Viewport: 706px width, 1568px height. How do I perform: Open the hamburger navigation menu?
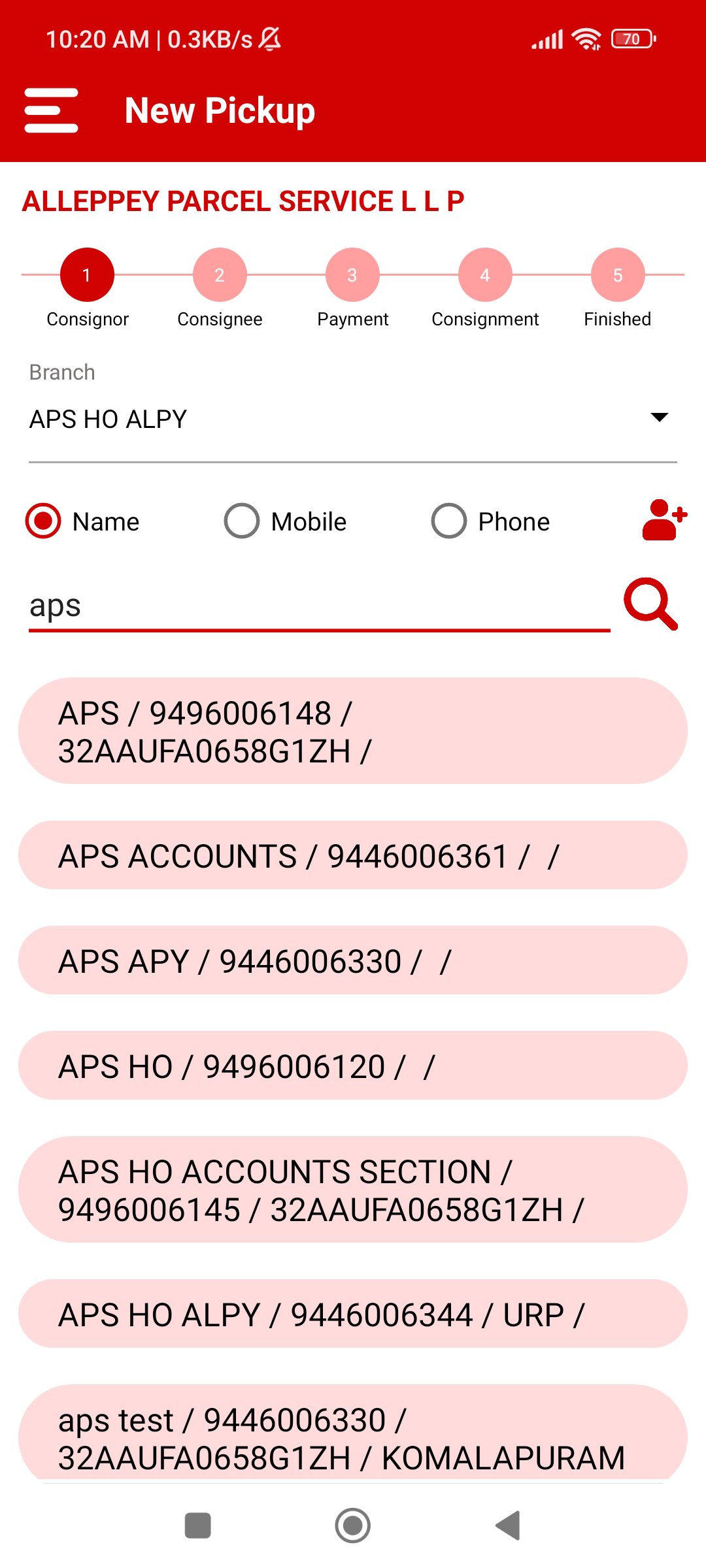pos(51,110)
